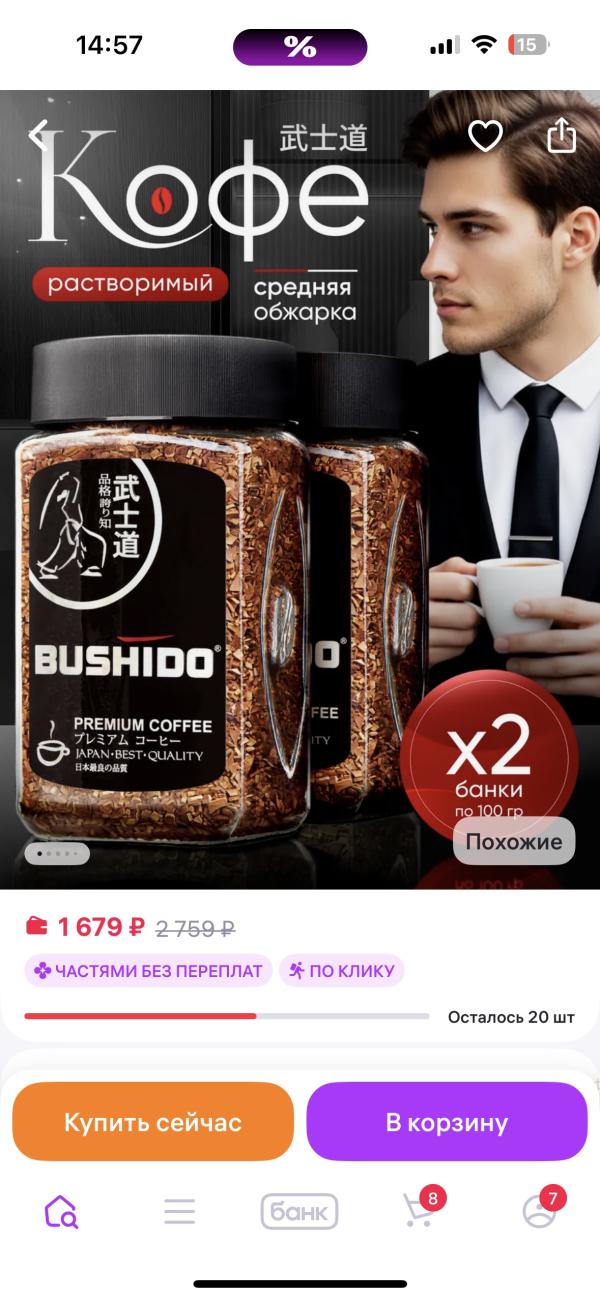Go back using the top-left arrow
The width and height of the screenshot is (600, 1300).
[39, 135]
